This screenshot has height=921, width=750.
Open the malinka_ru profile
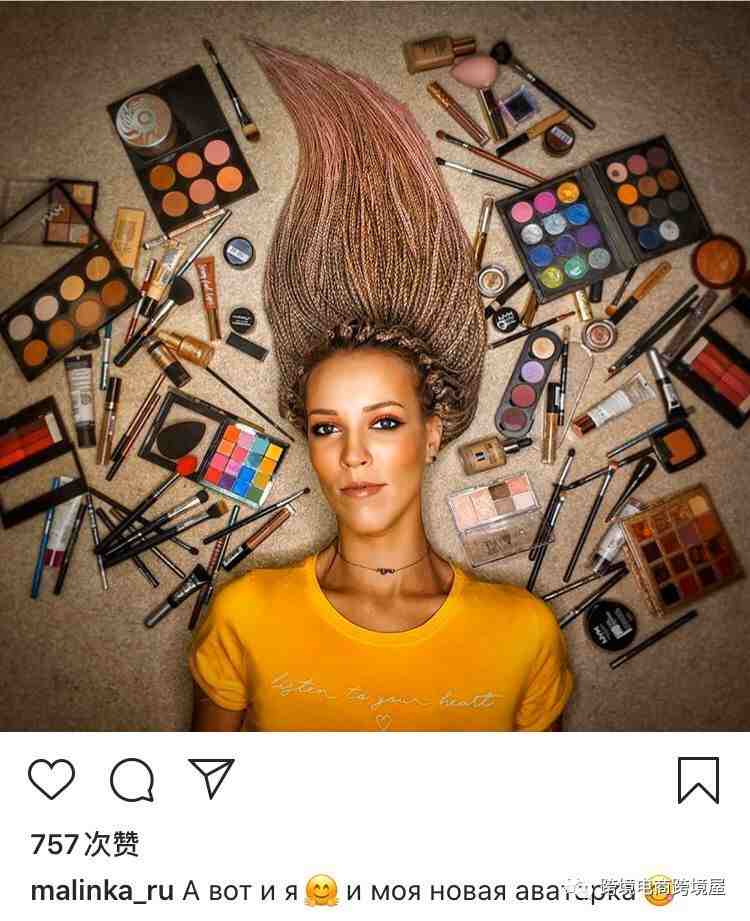click(x=102, y=889)
